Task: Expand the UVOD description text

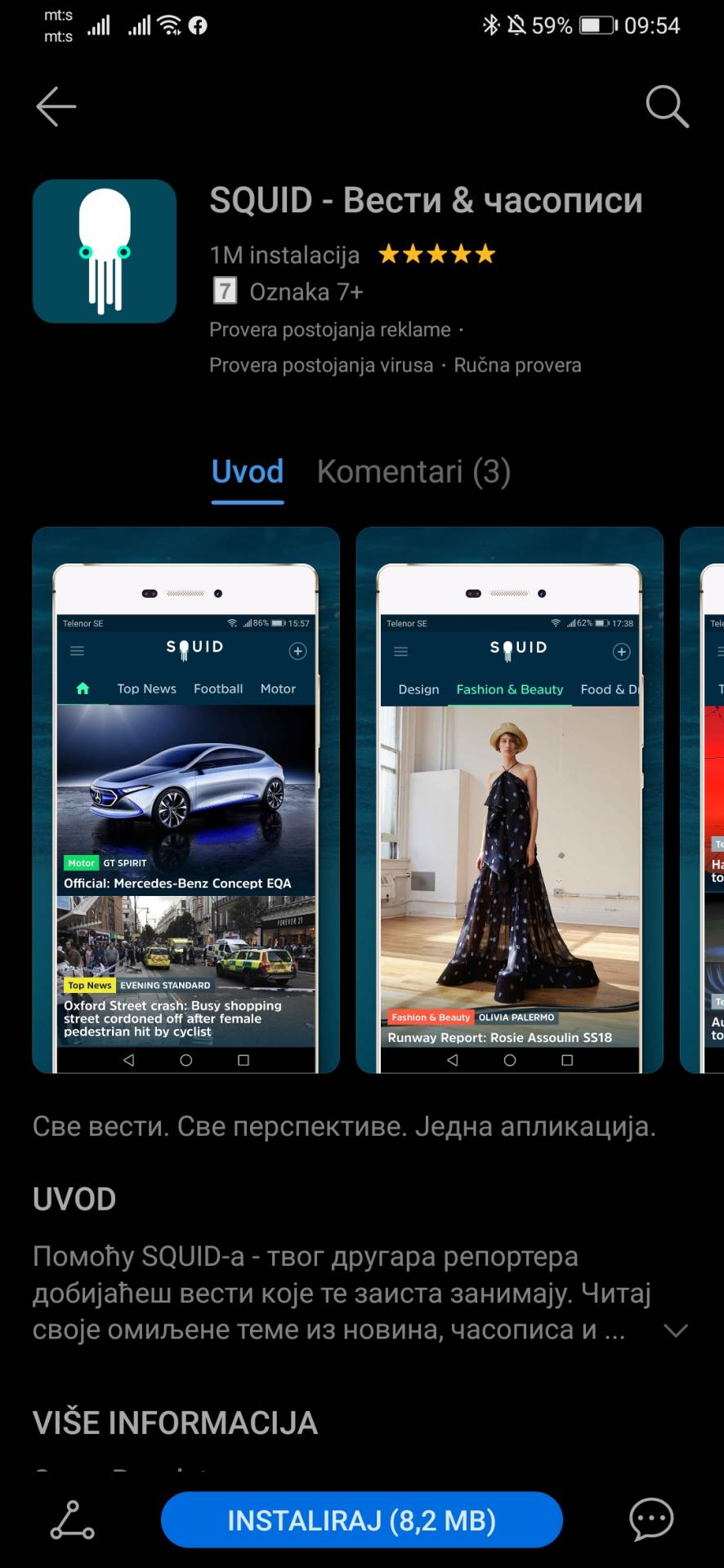Action: click(675, 1330)
